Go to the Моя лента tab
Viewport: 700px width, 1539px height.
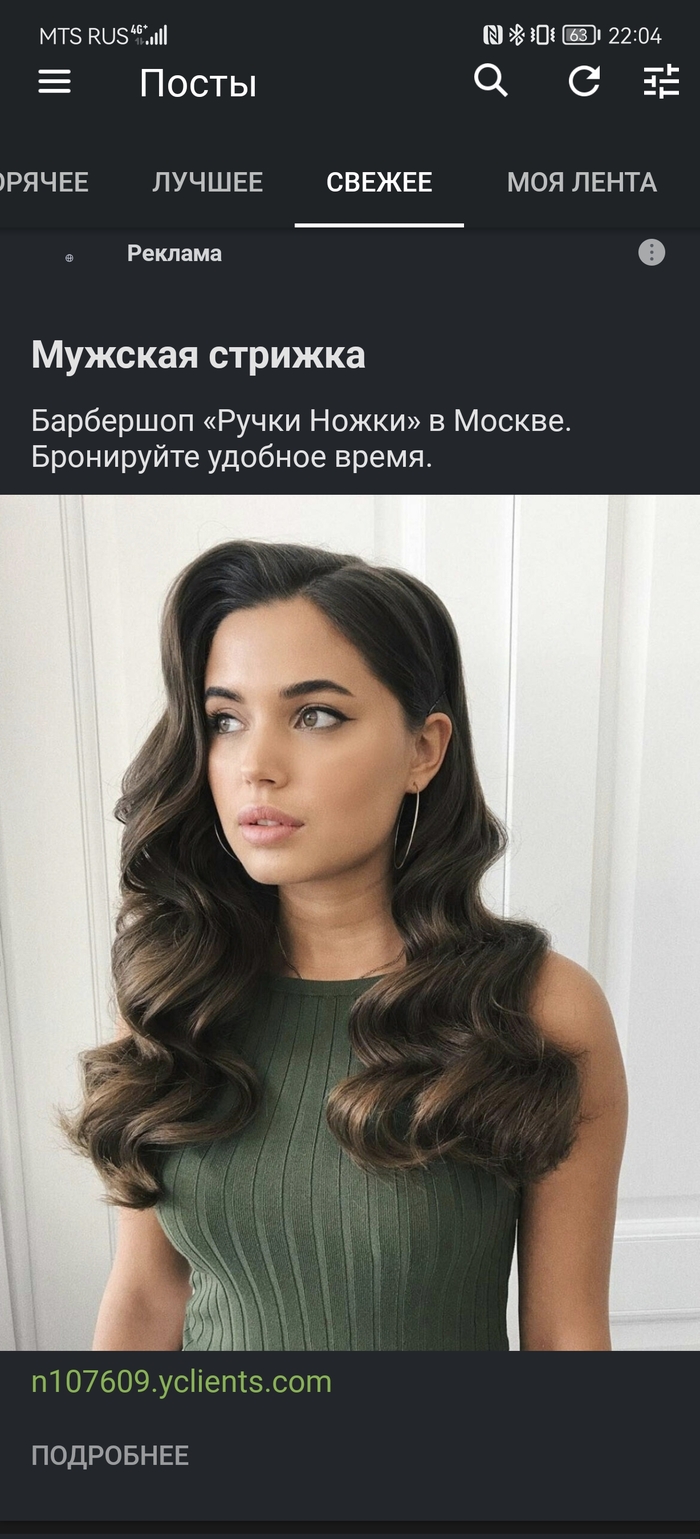pos(581,182)
